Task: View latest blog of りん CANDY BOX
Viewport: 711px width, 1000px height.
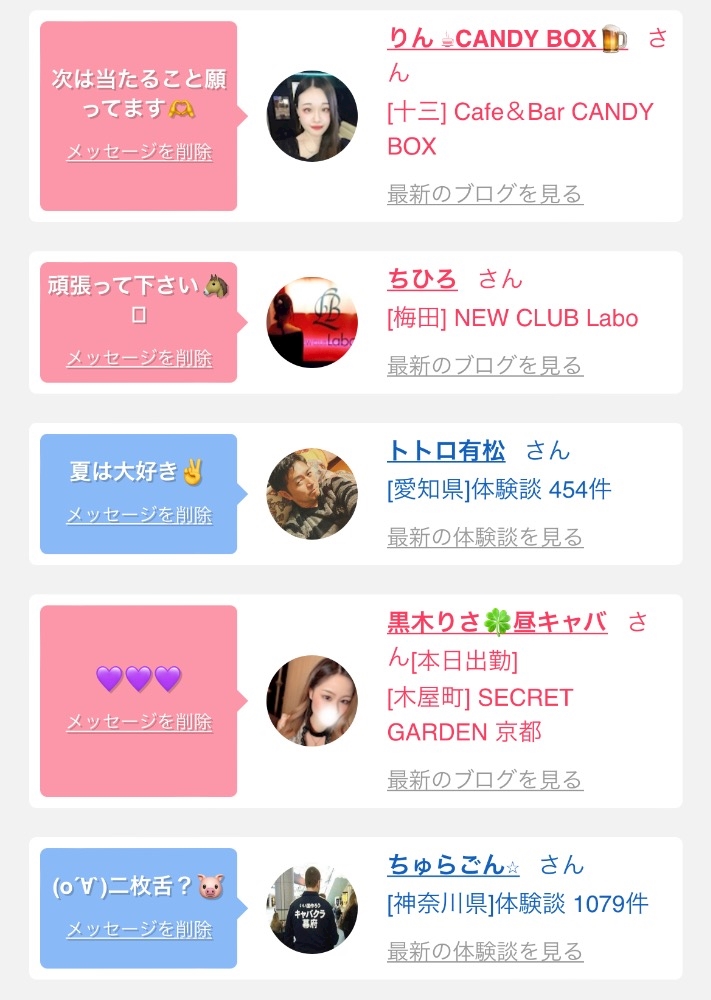Action: (x=484, y=194)
